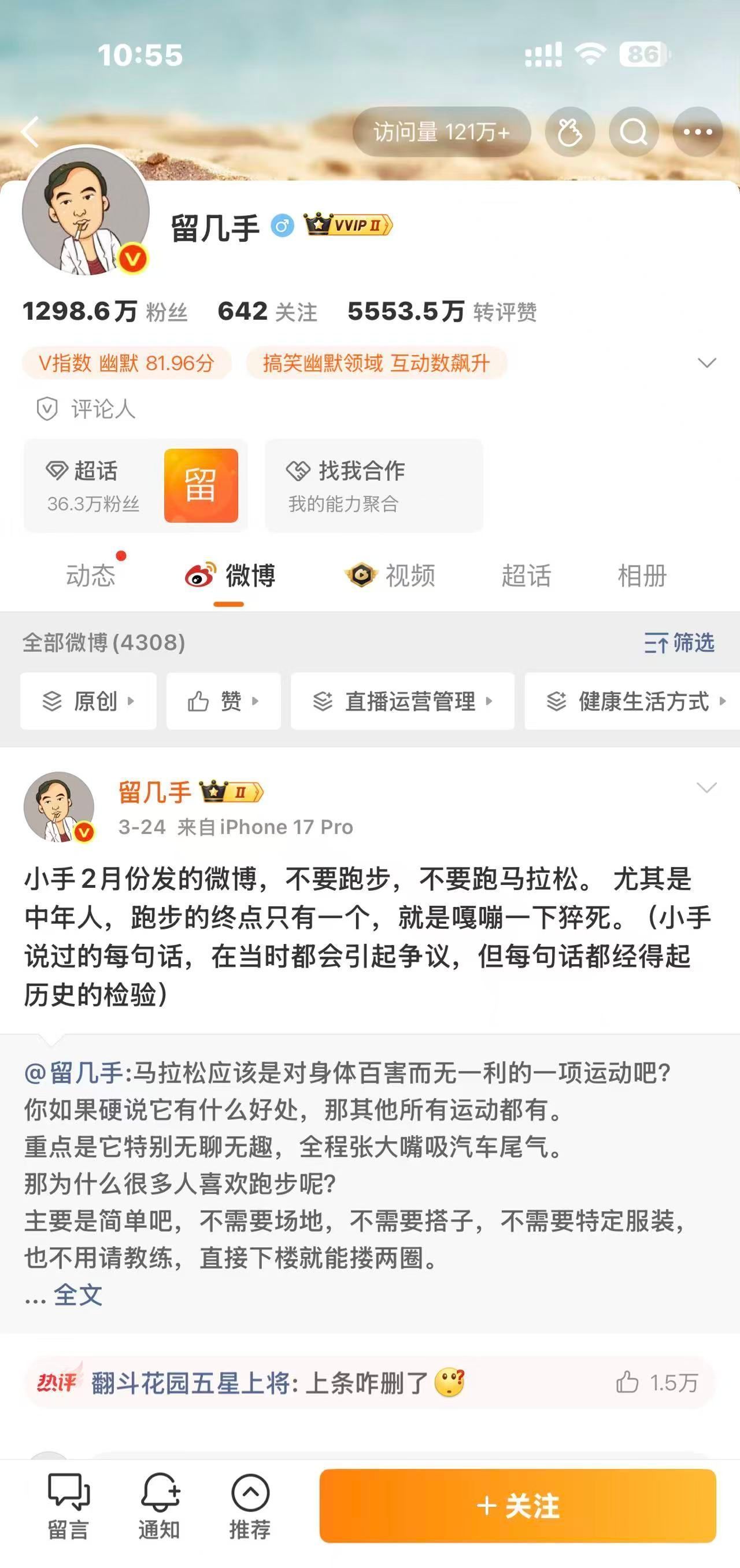
Task: Go back using the top-left arrow
Action: (x=31, y=131)
